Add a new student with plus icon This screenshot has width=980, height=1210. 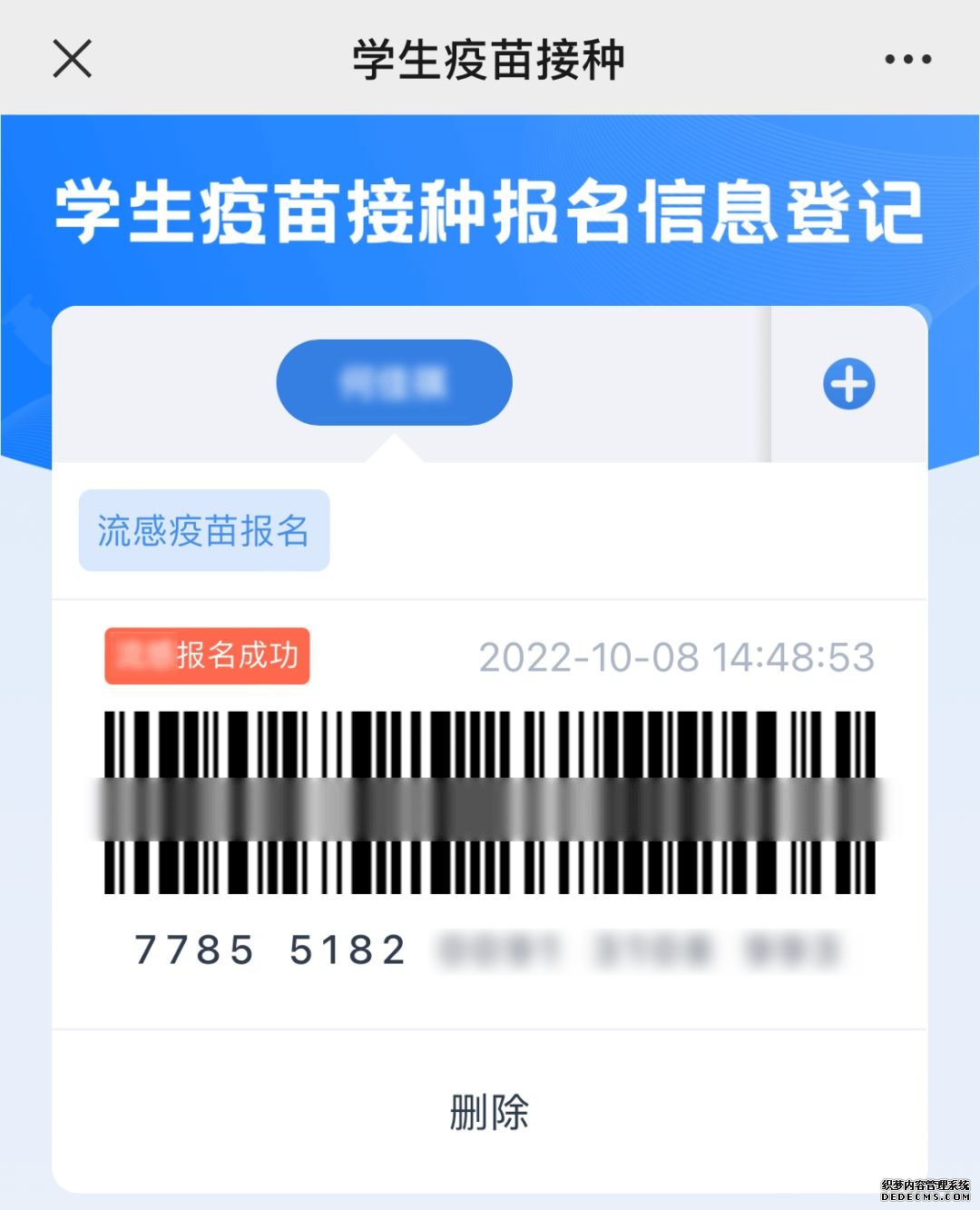pyautogui.click(x=849, y=384)
